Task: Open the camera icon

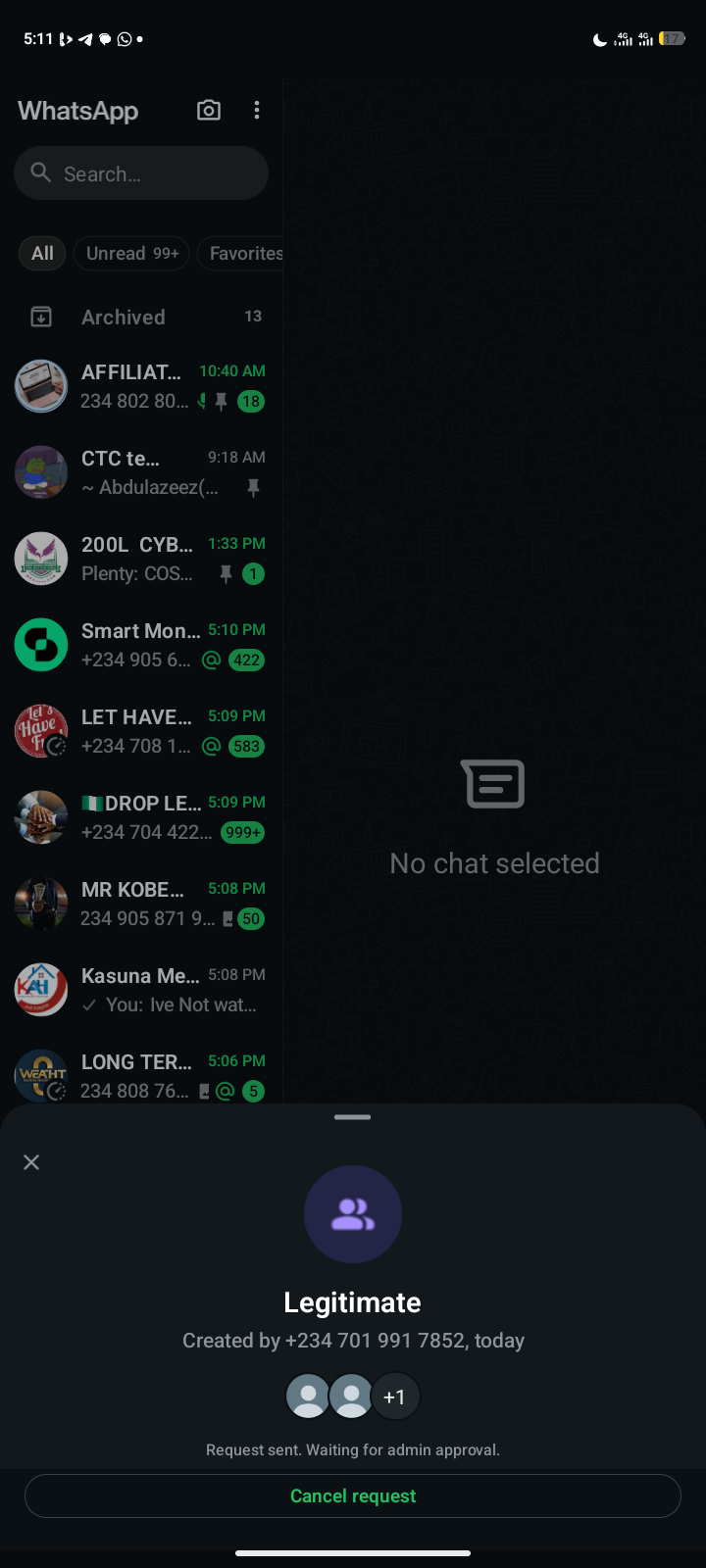Action: click(209, 110)
